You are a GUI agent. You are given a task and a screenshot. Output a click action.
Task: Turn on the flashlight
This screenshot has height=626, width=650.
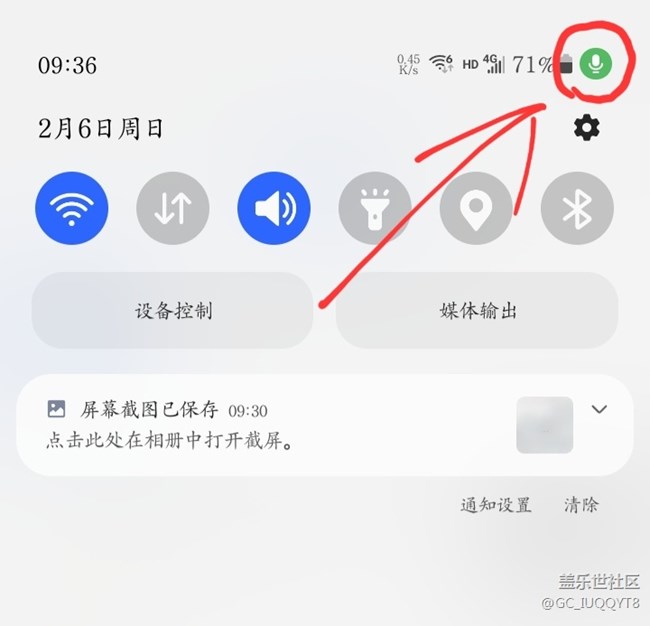[x=375, y=209]
